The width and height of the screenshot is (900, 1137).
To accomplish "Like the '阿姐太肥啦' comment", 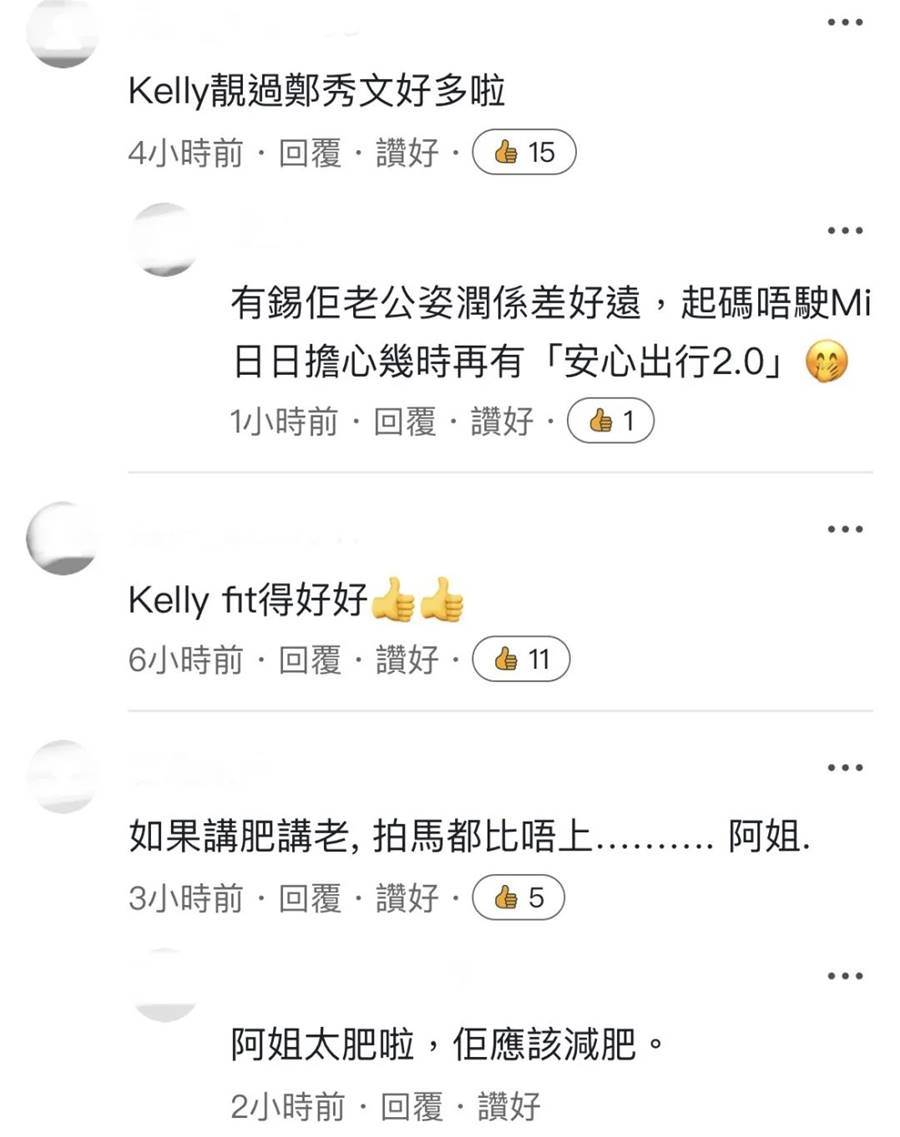I will (x=509, y=1106).
